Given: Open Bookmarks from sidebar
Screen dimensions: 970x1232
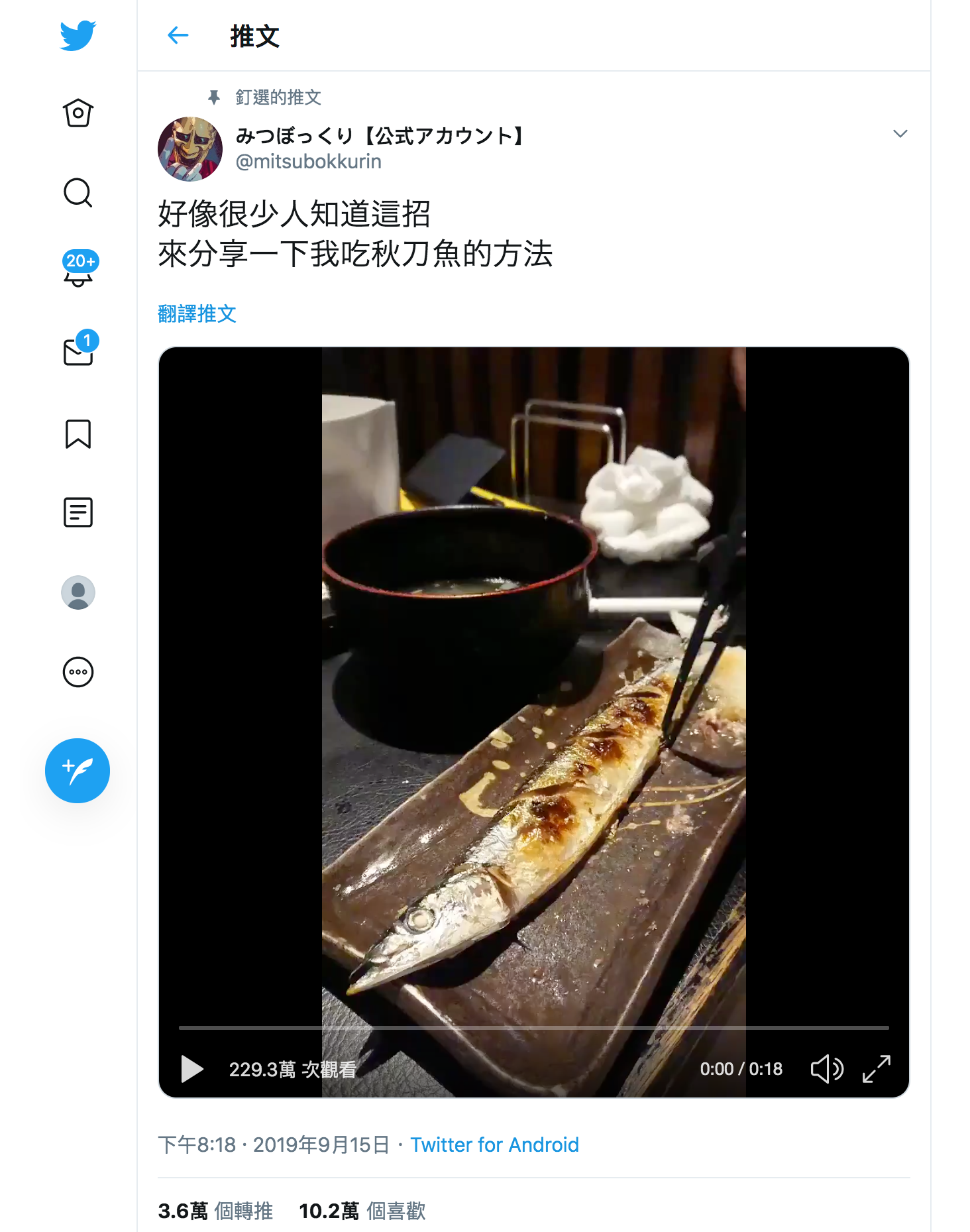Looking at the screenshot, I should pos(78,434).
